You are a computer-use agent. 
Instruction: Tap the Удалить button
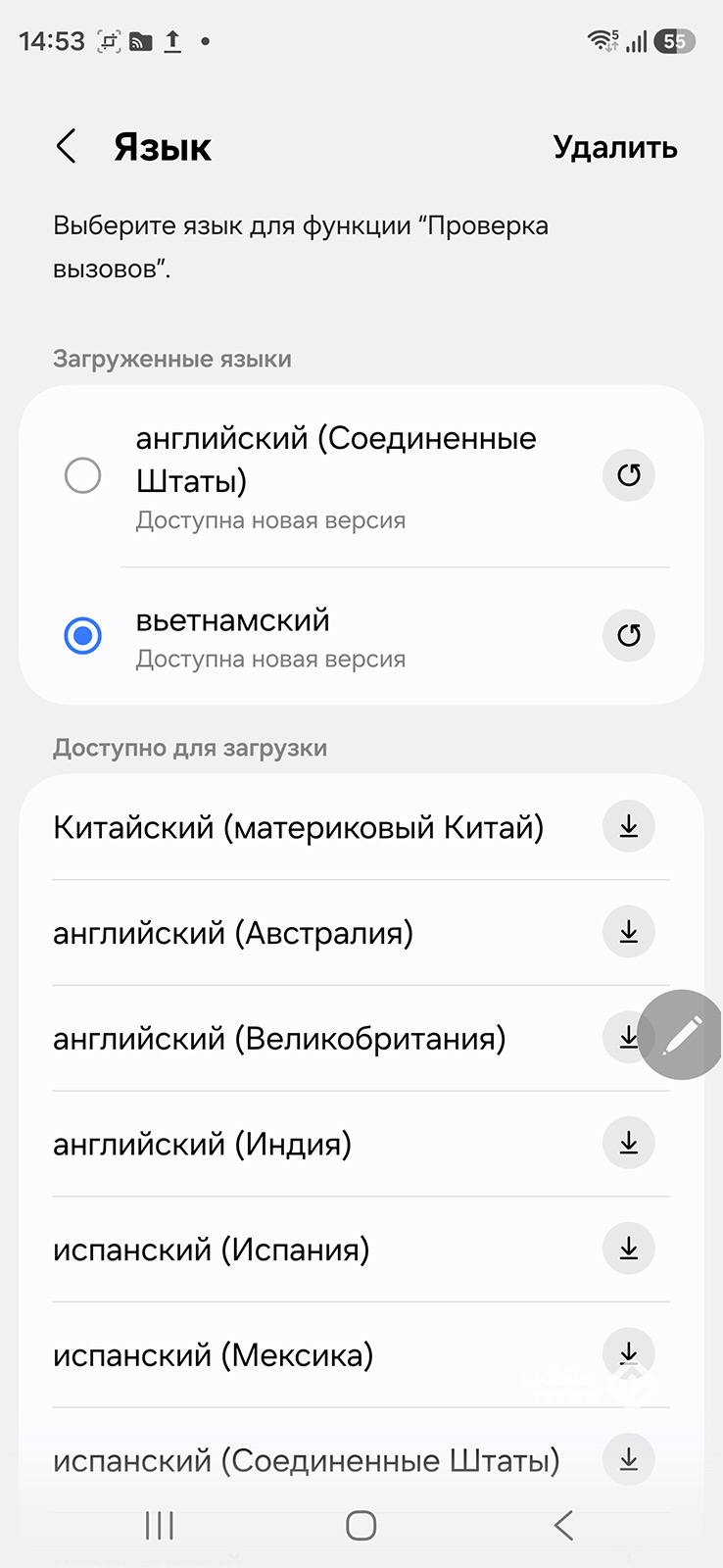coord(614,147)
